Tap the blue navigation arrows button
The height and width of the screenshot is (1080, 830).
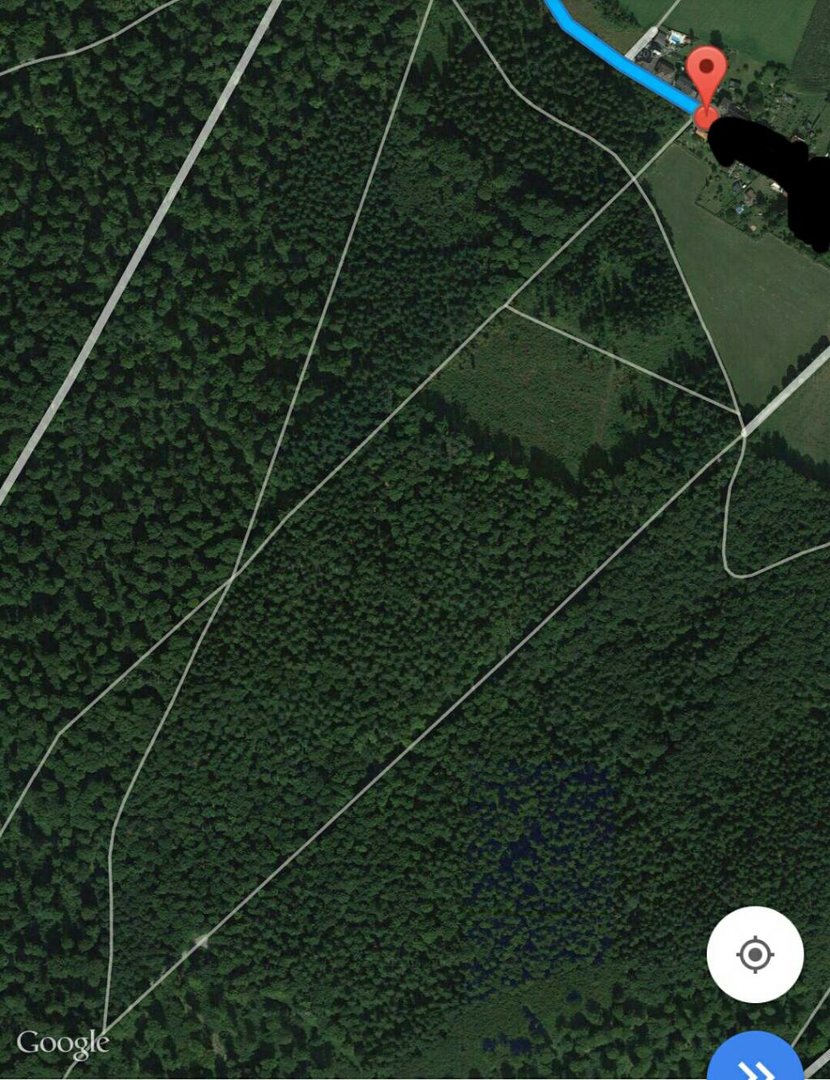tap(762, 1060)
